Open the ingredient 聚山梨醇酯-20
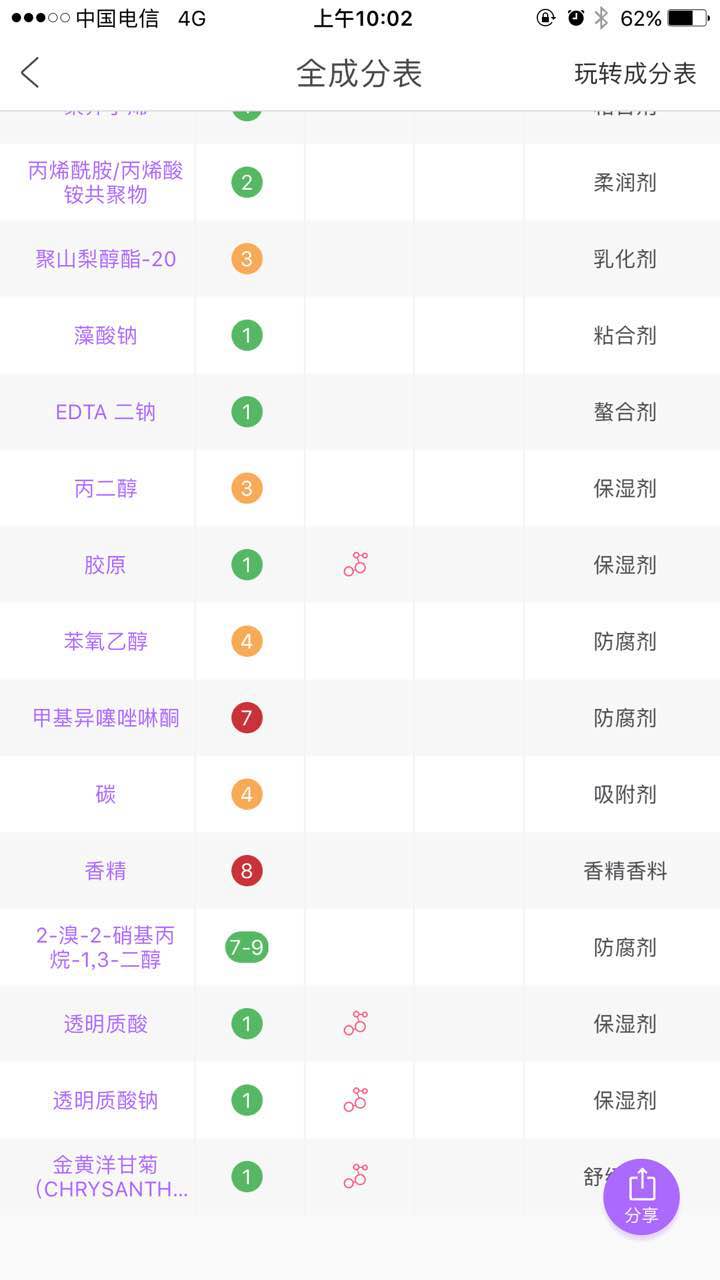720x1280 pixels. [106, 259]
